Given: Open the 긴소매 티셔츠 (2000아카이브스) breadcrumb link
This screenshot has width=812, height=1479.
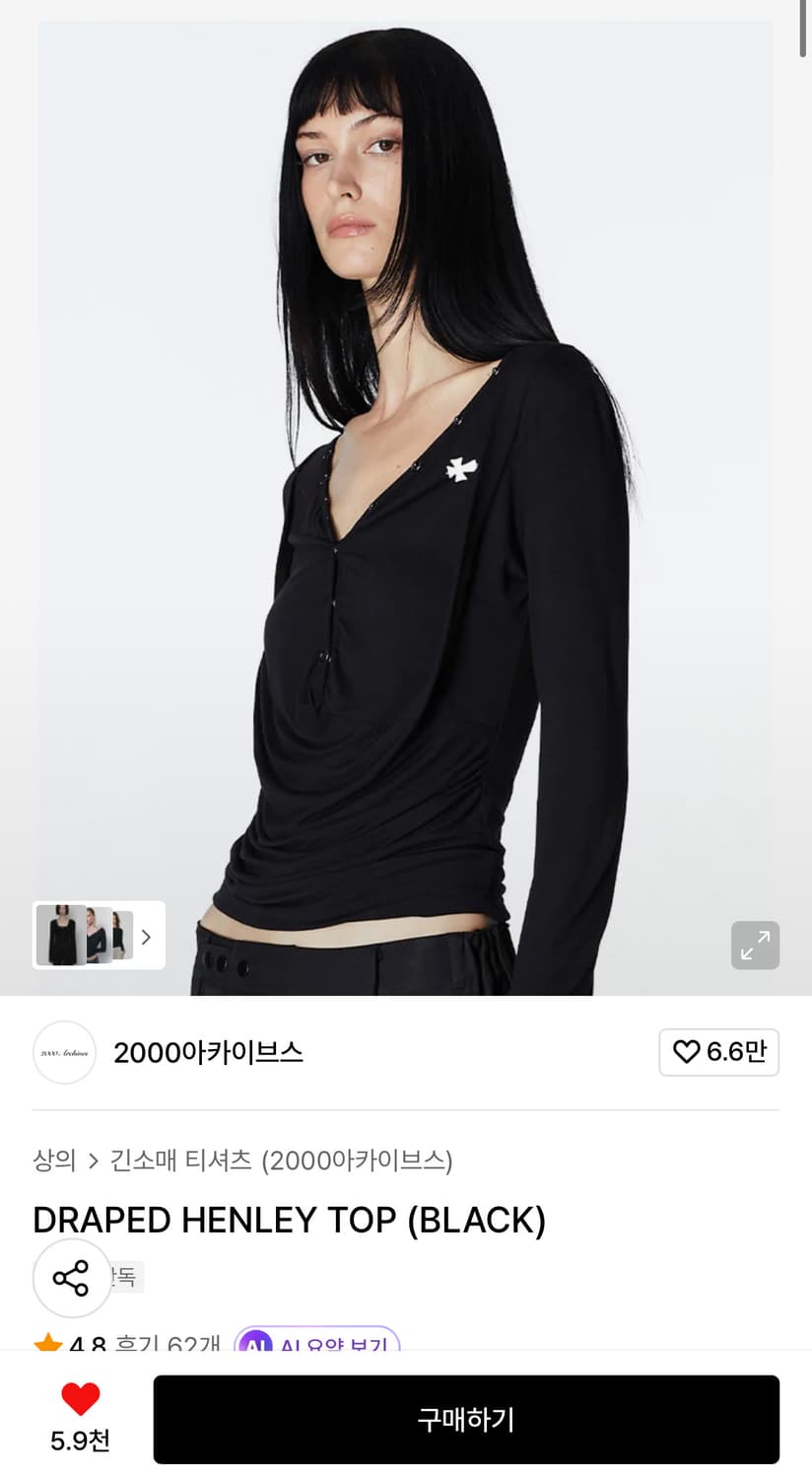Looking at the screenshot, I should pos(279,1162).
